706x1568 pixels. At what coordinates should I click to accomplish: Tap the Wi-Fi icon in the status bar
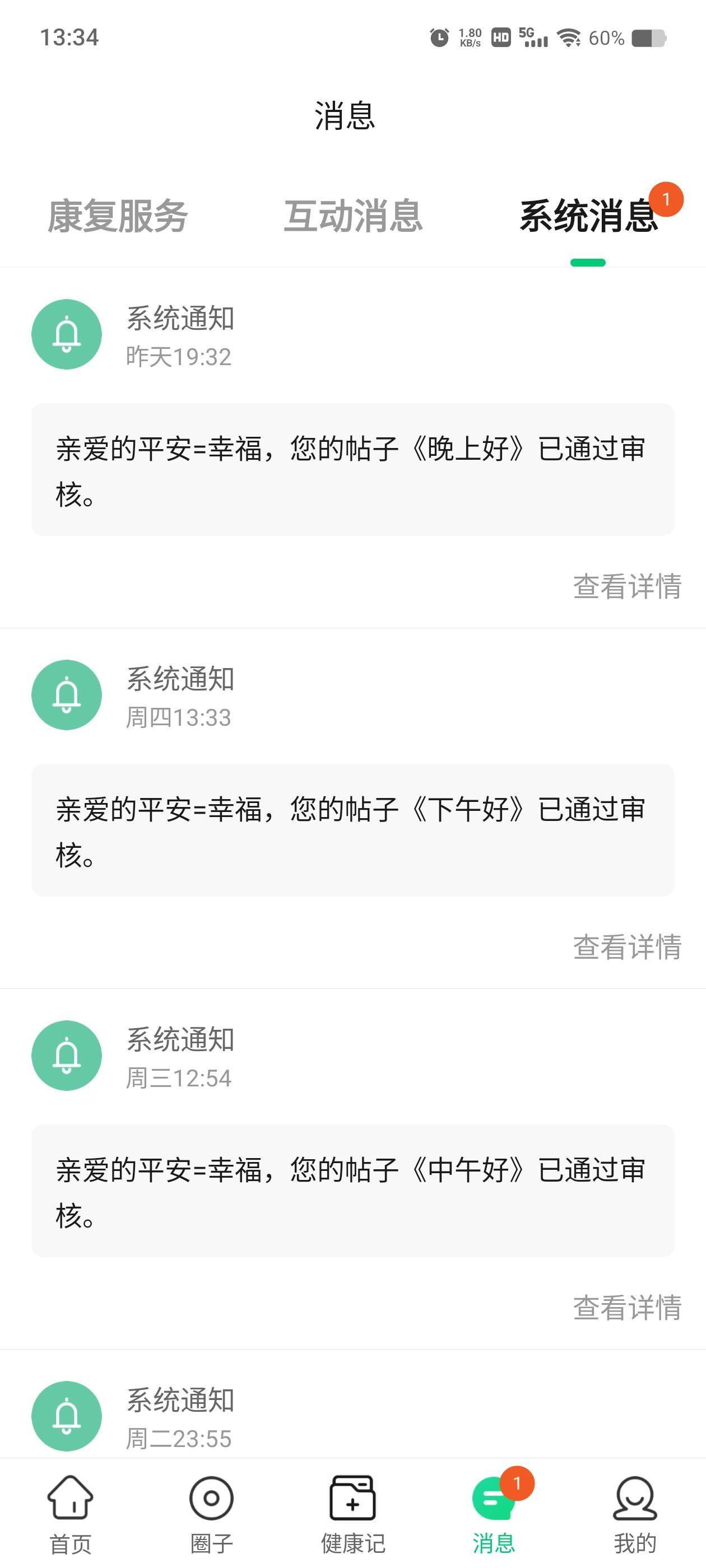tap(568, 38)
